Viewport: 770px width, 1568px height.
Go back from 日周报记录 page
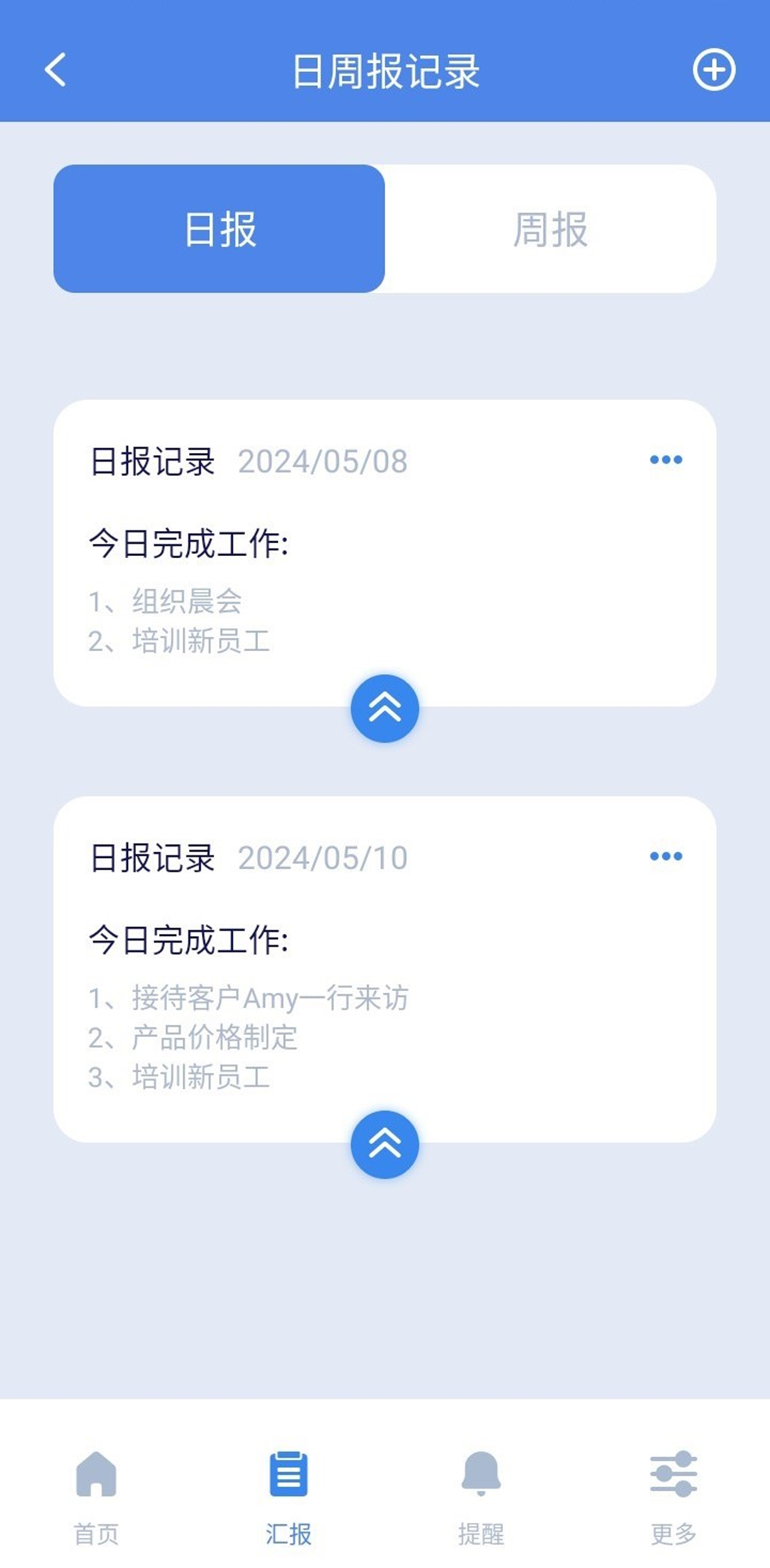coord(55,70)
